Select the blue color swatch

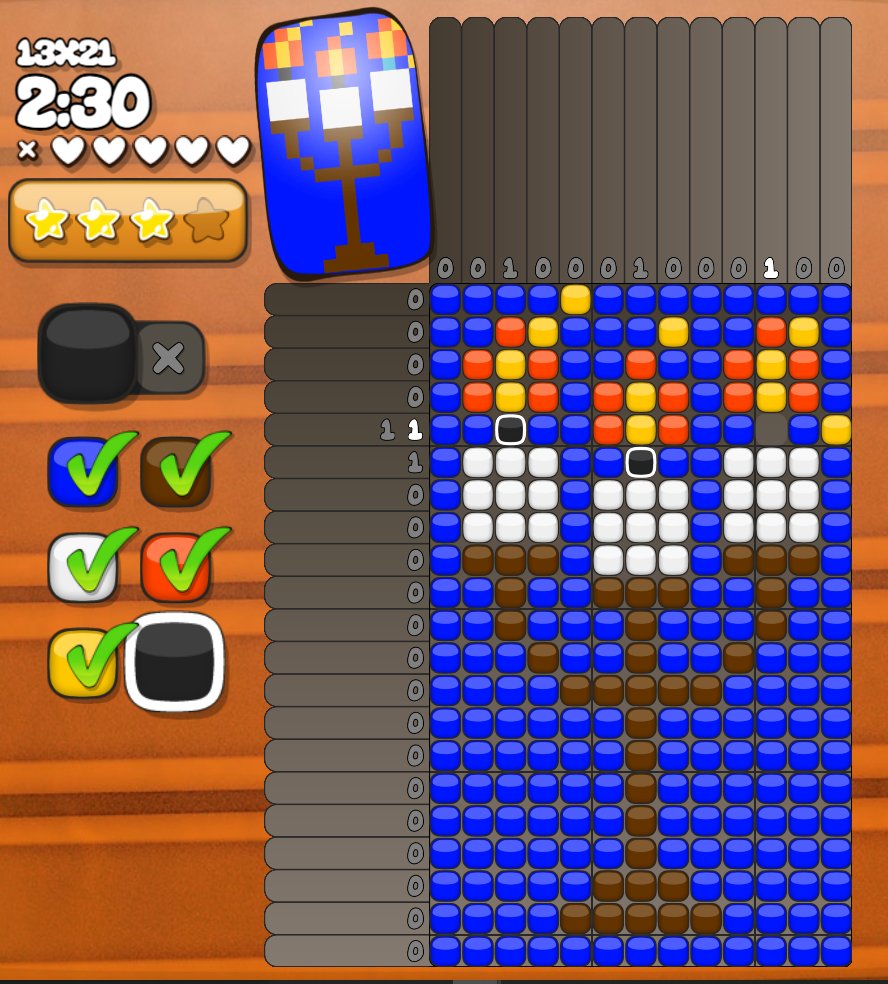coord(83,471)
